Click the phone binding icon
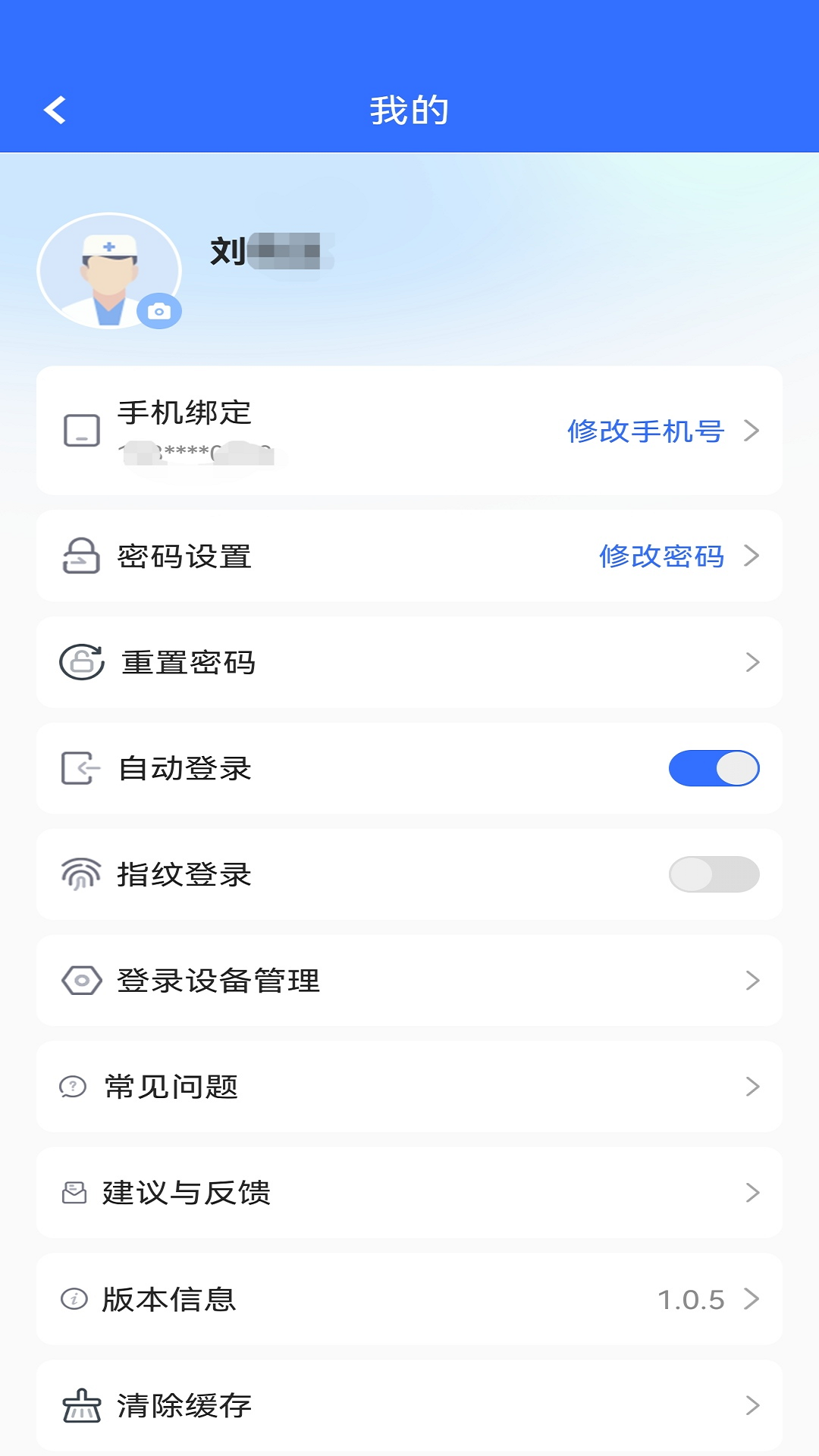819x1456 pixels. click(x=79, y=430)
